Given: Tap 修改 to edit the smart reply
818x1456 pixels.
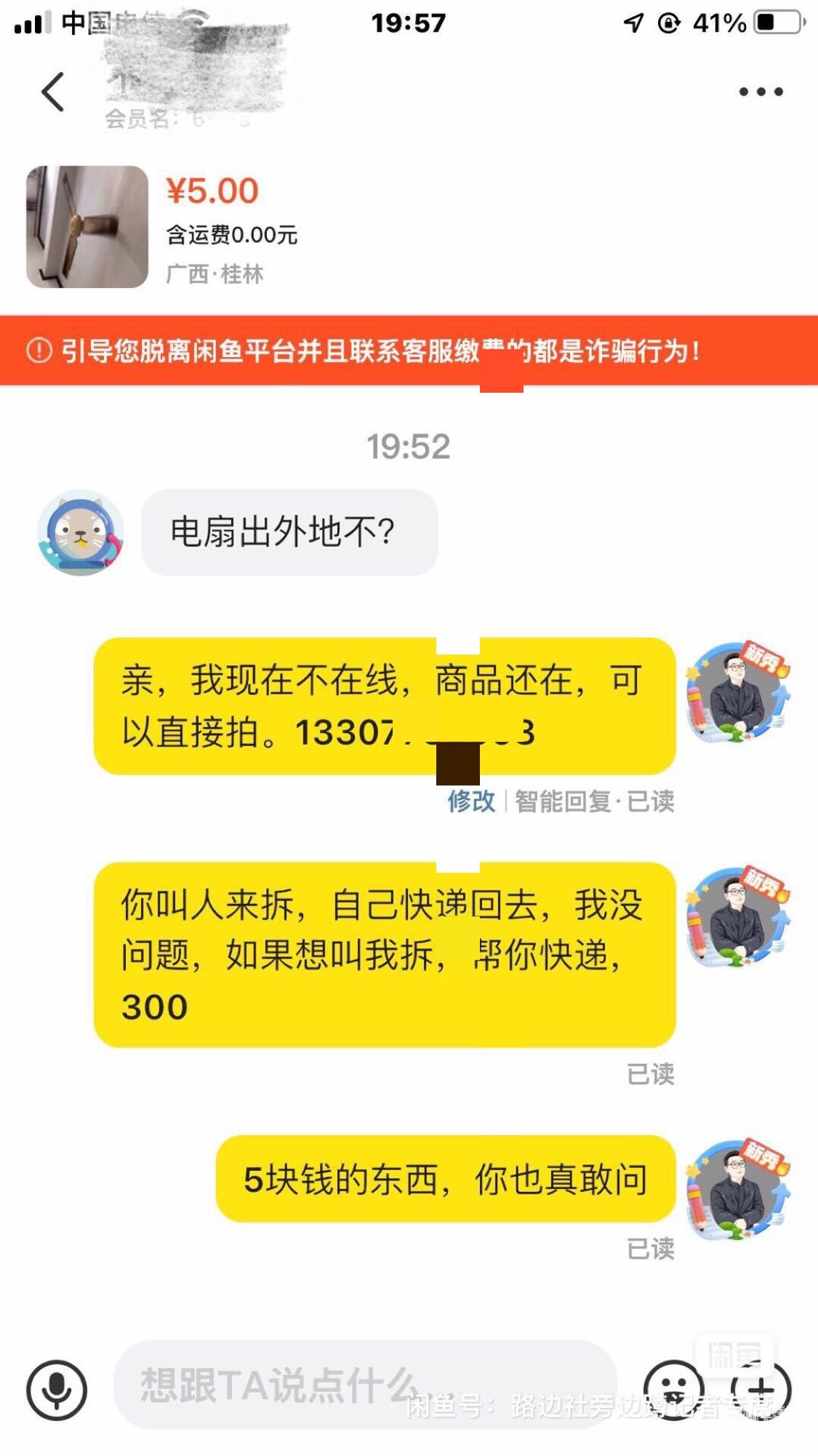Looking at the screenshot, I should (470, 801).
